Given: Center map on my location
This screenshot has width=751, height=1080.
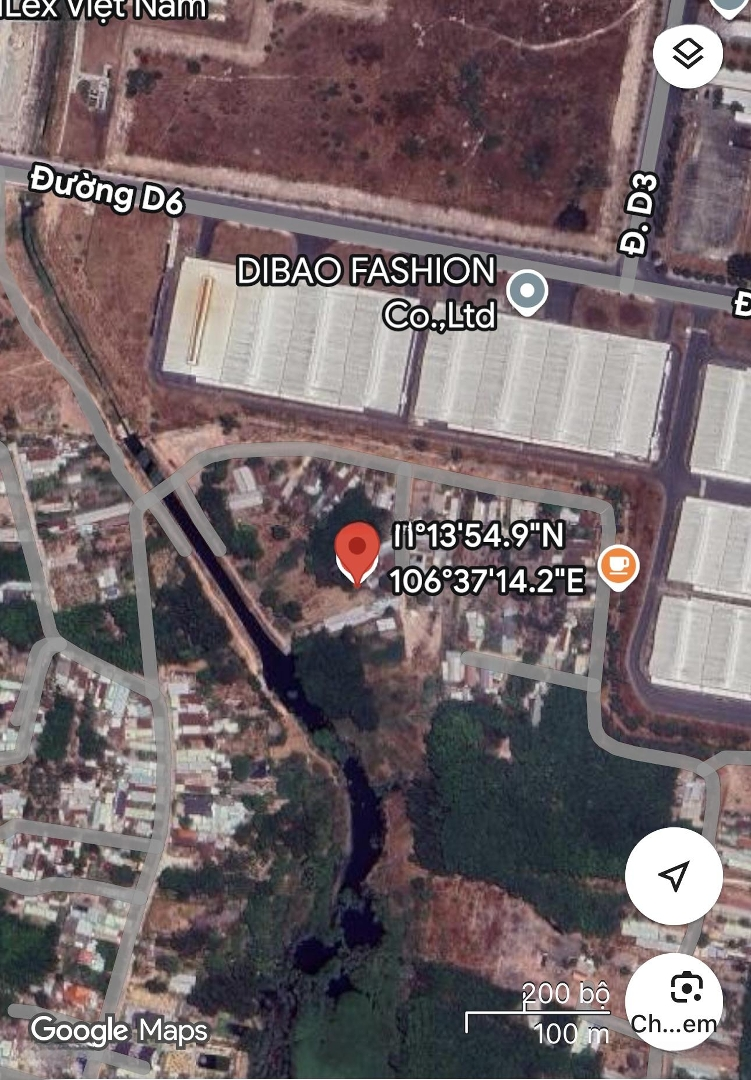Looking at the screenshot, I should [674, 876].
